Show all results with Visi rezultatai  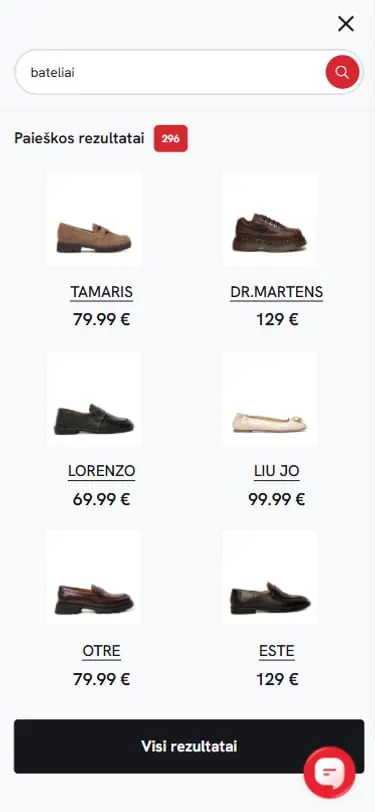[189, 746]
